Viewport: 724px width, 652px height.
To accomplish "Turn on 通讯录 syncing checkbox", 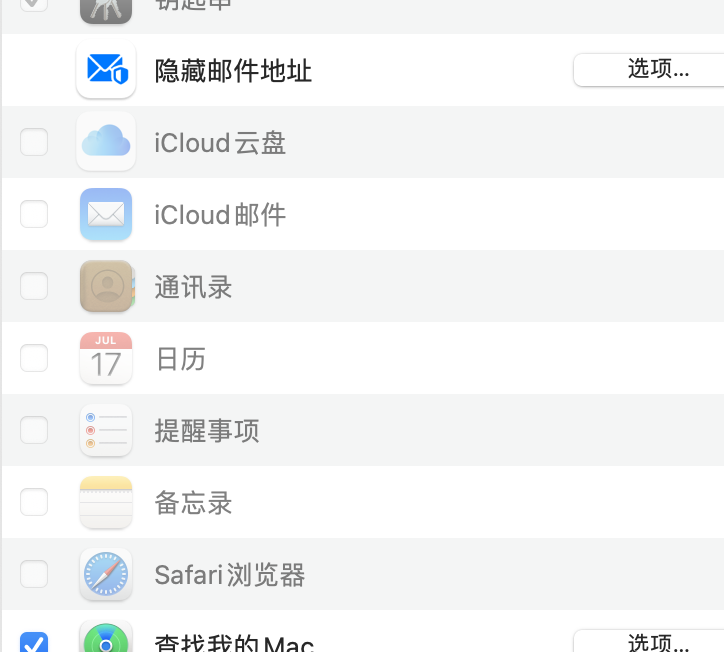I will point(34,286).
